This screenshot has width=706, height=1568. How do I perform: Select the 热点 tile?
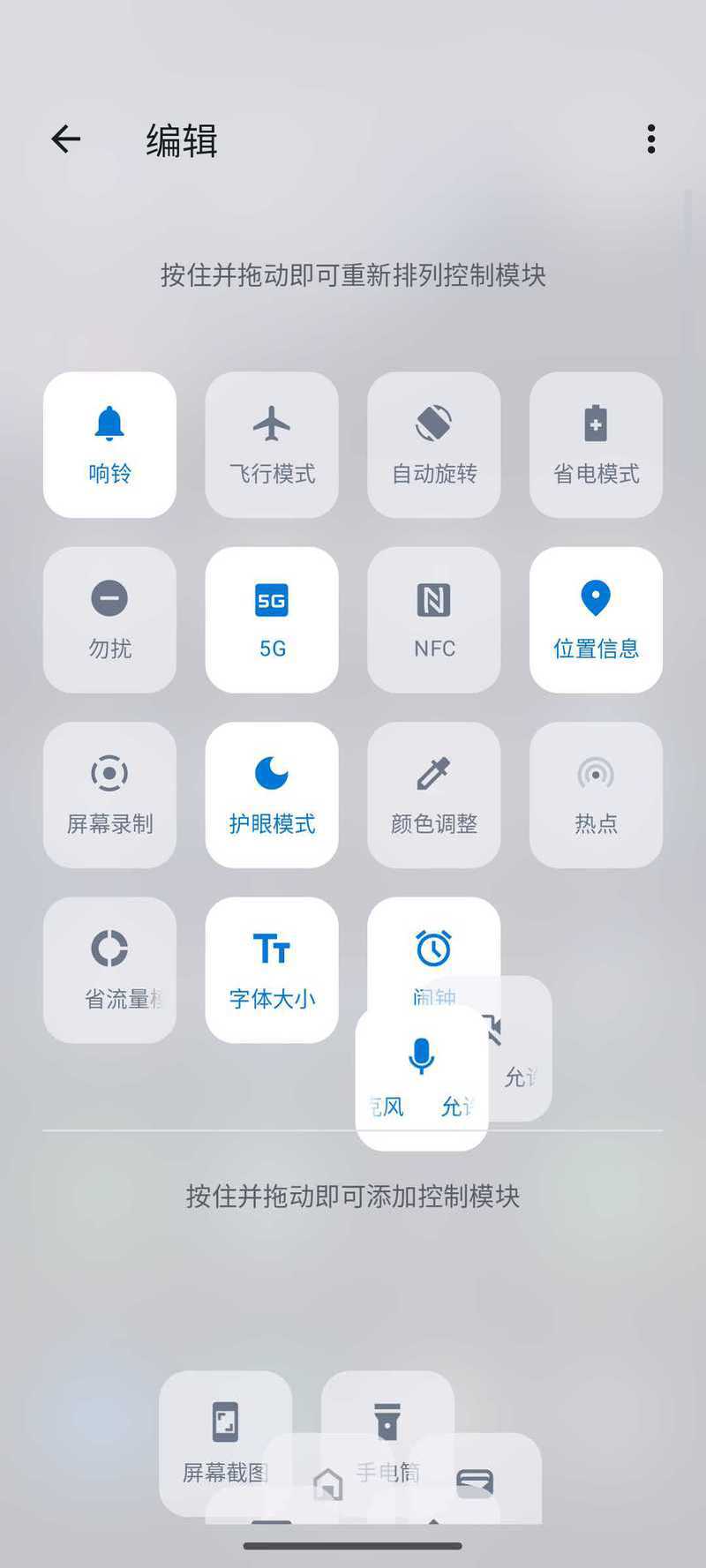[x=596, y=794]
